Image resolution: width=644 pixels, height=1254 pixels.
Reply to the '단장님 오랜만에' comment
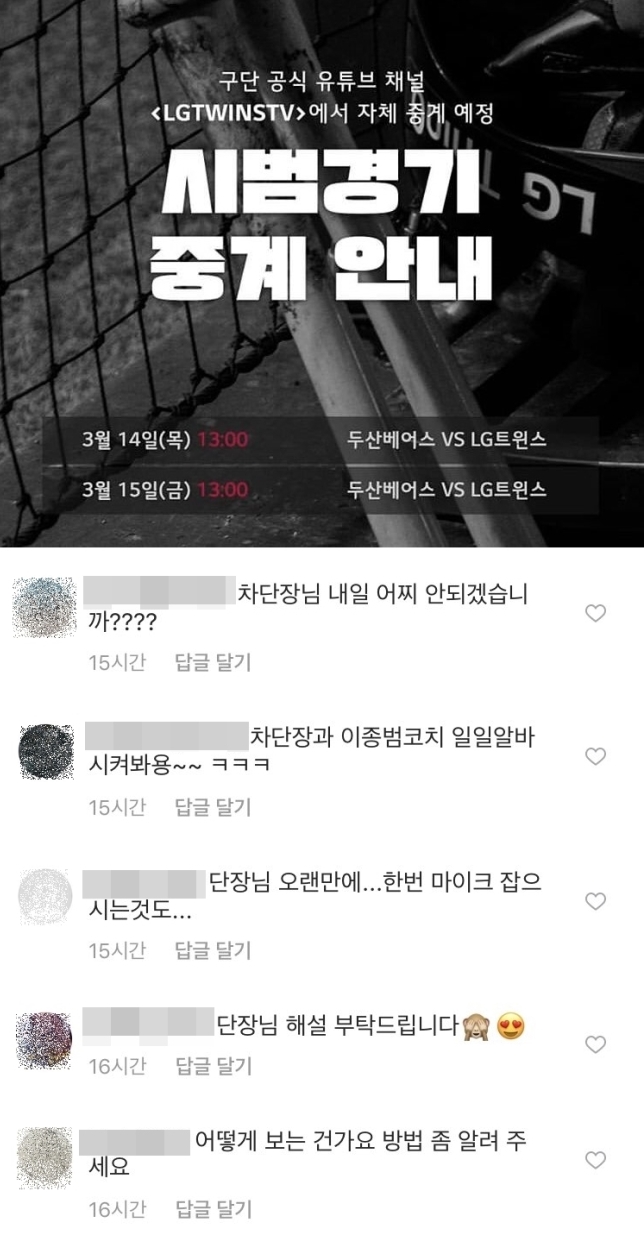coord(213,950)
